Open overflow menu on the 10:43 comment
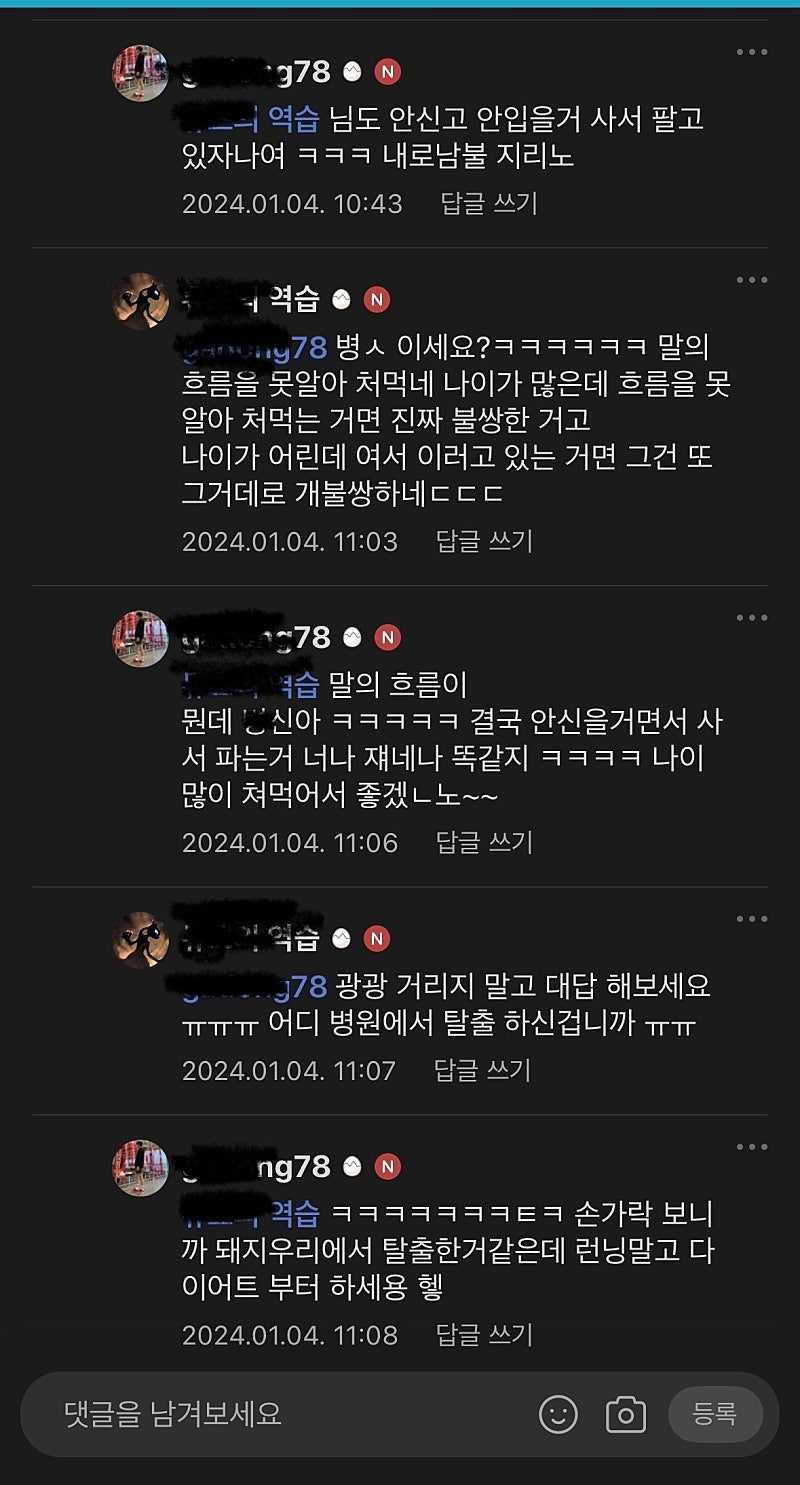Viewport: 800px width, 1485px height. 751,52
